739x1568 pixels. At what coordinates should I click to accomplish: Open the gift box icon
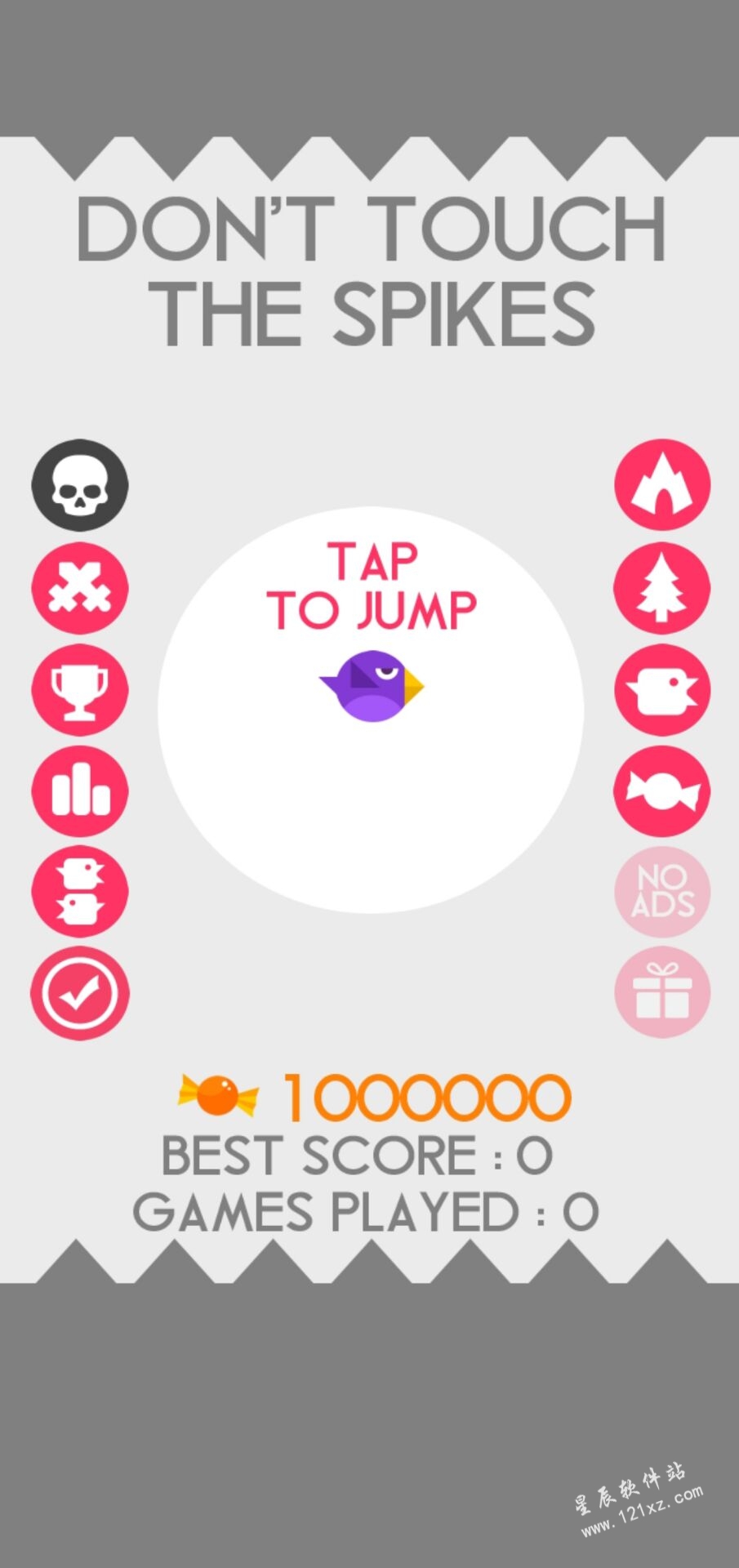[662, 992]
